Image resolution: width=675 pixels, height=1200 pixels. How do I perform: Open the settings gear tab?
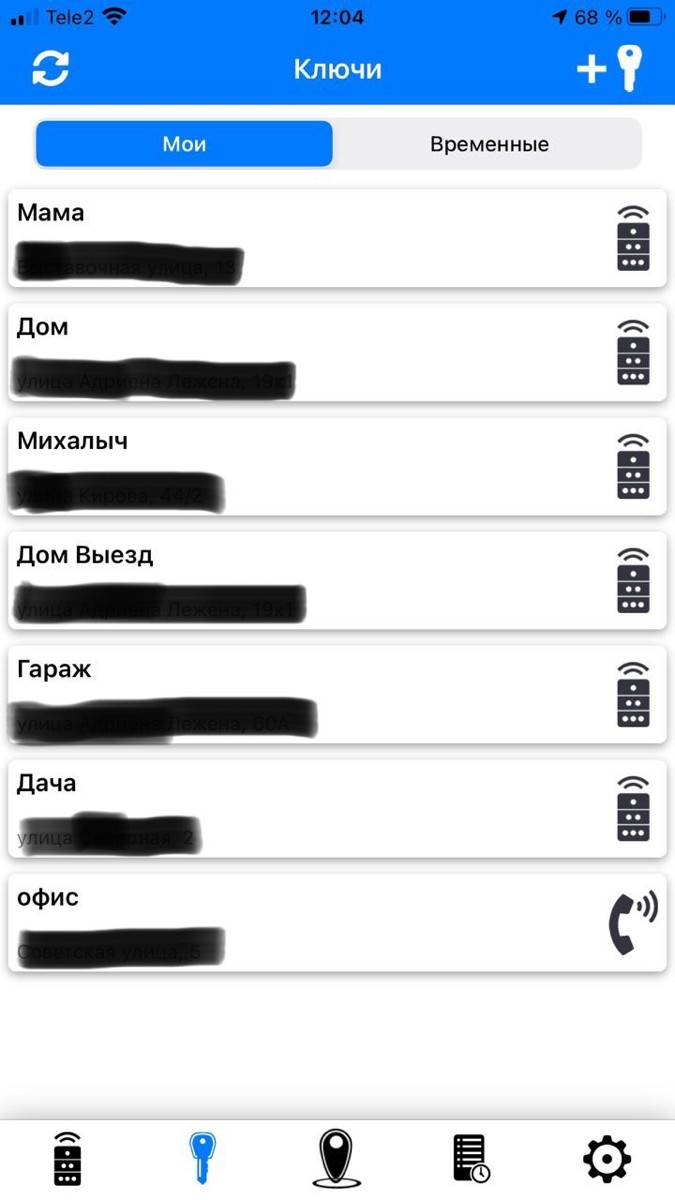tap(607, 1159)
